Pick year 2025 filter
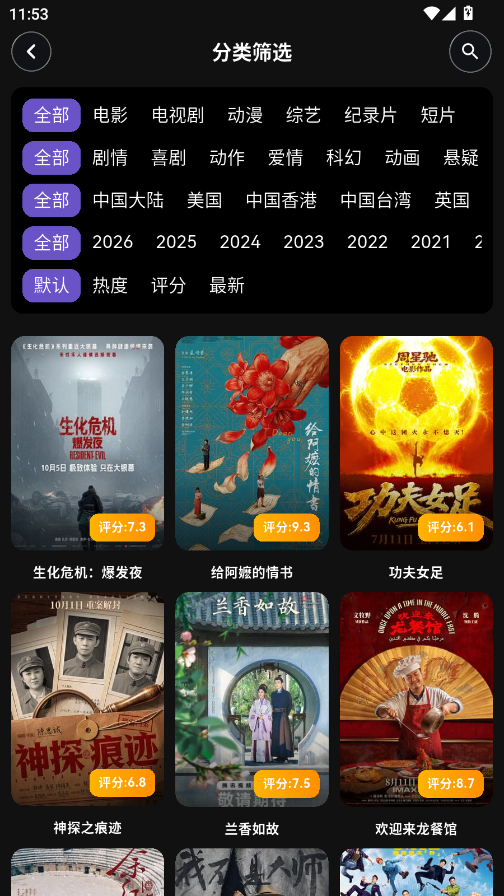This screenshot has height=896, width=504. click(176, 242)
